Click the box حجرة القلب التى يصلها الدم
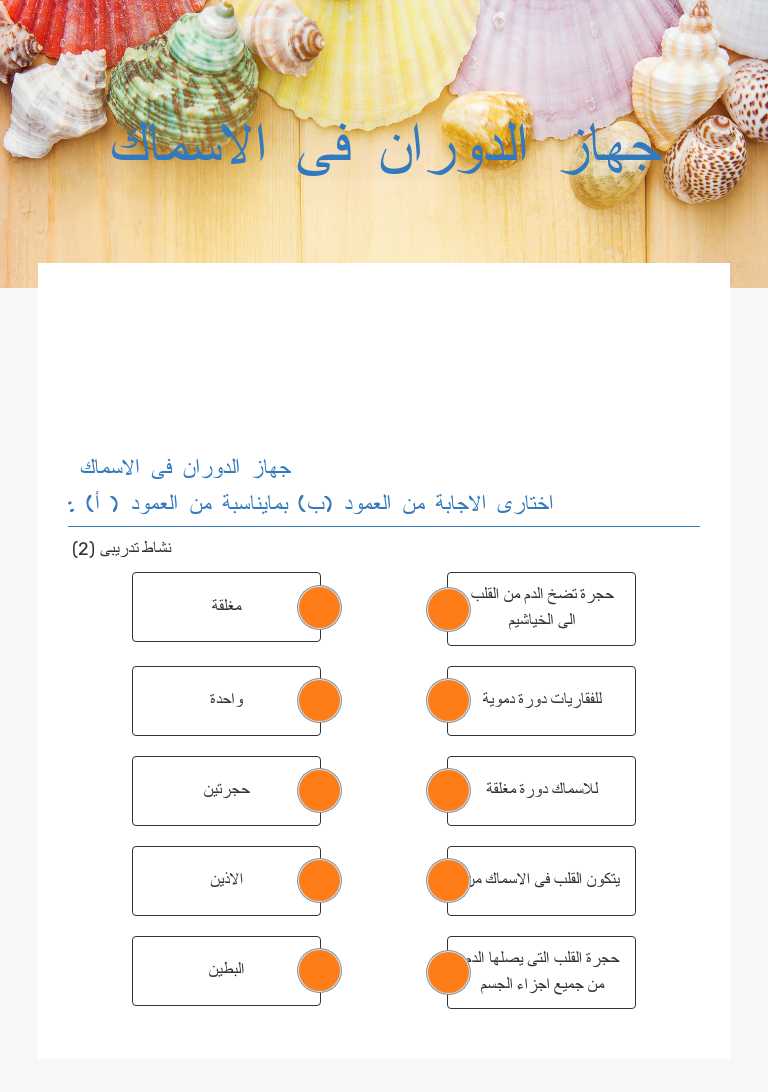Viewport: 768px width, 1092px height. [x=542, y=972]
